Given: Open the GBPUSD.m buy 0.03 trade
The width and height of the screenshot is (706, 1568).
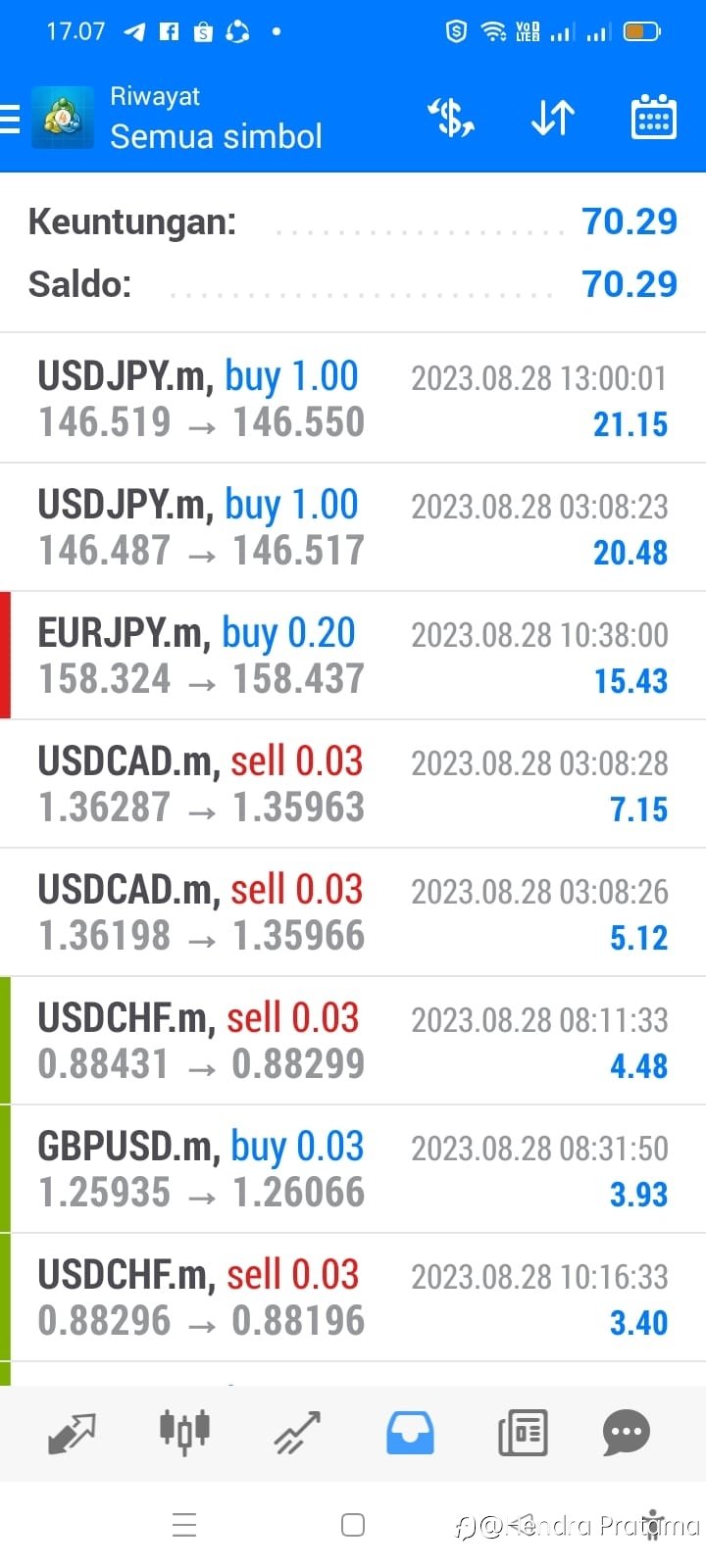Looking at the screenshot, I should 353,1169.
